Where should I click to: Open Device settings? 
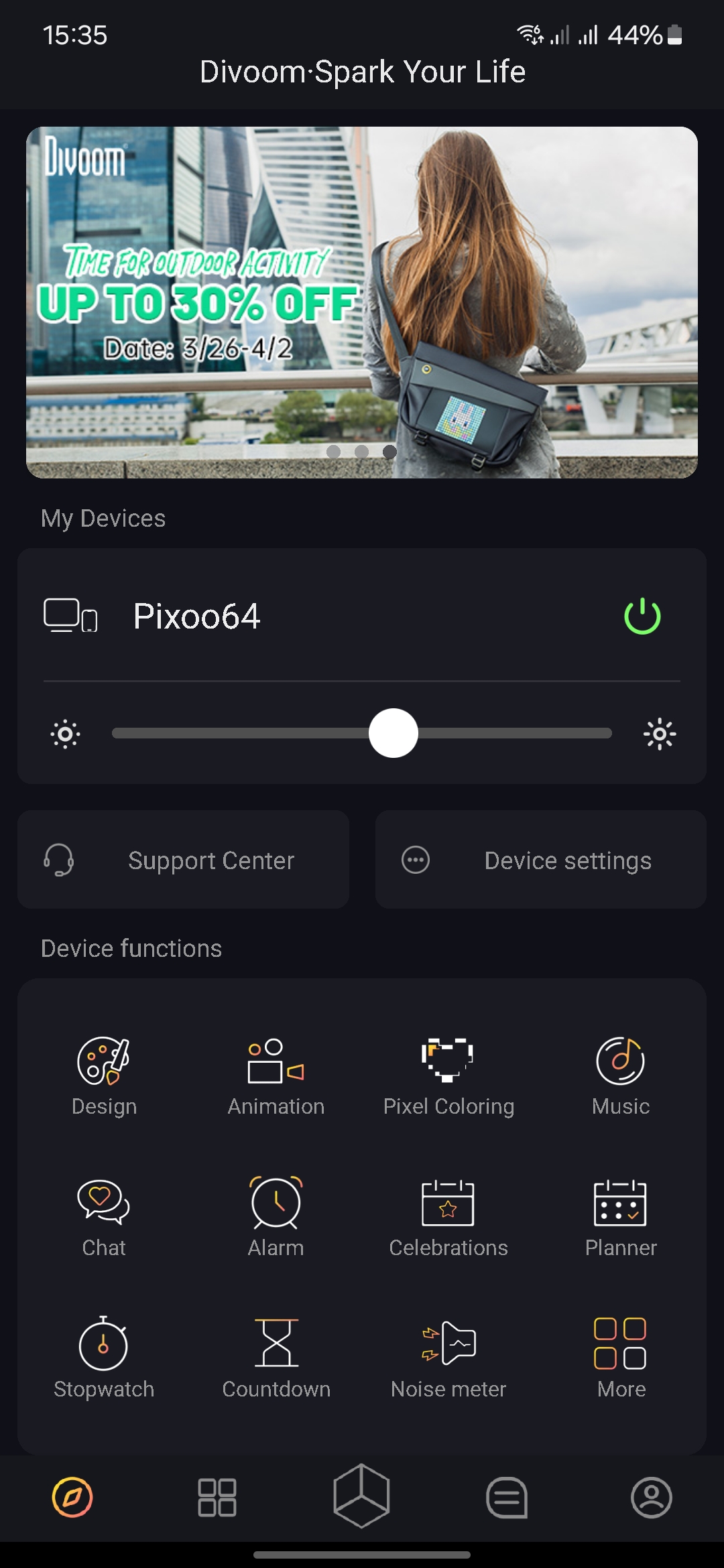point(540,860)
